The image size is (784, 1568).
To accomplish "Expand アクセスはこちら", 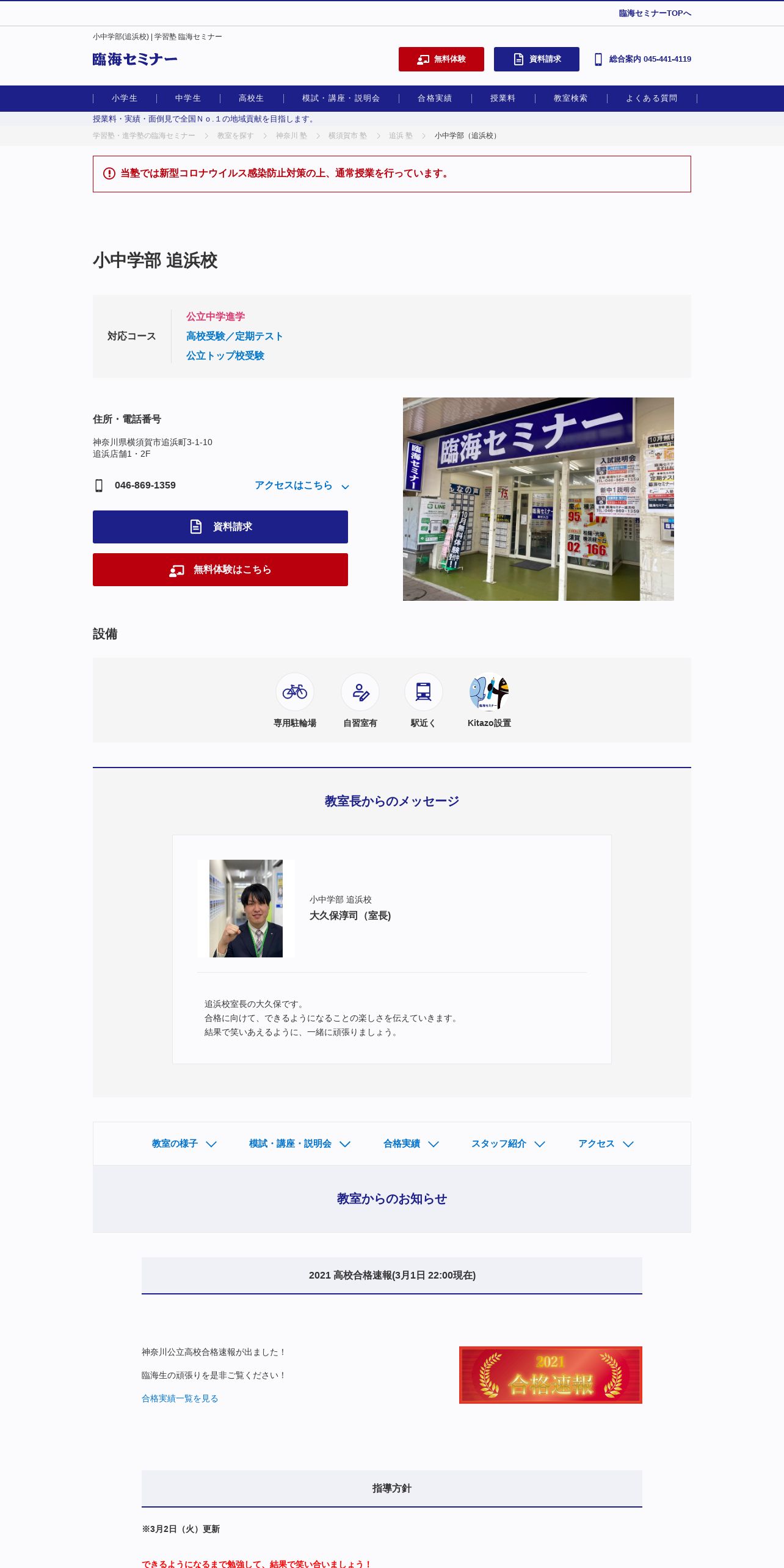I will pos(301,485).
